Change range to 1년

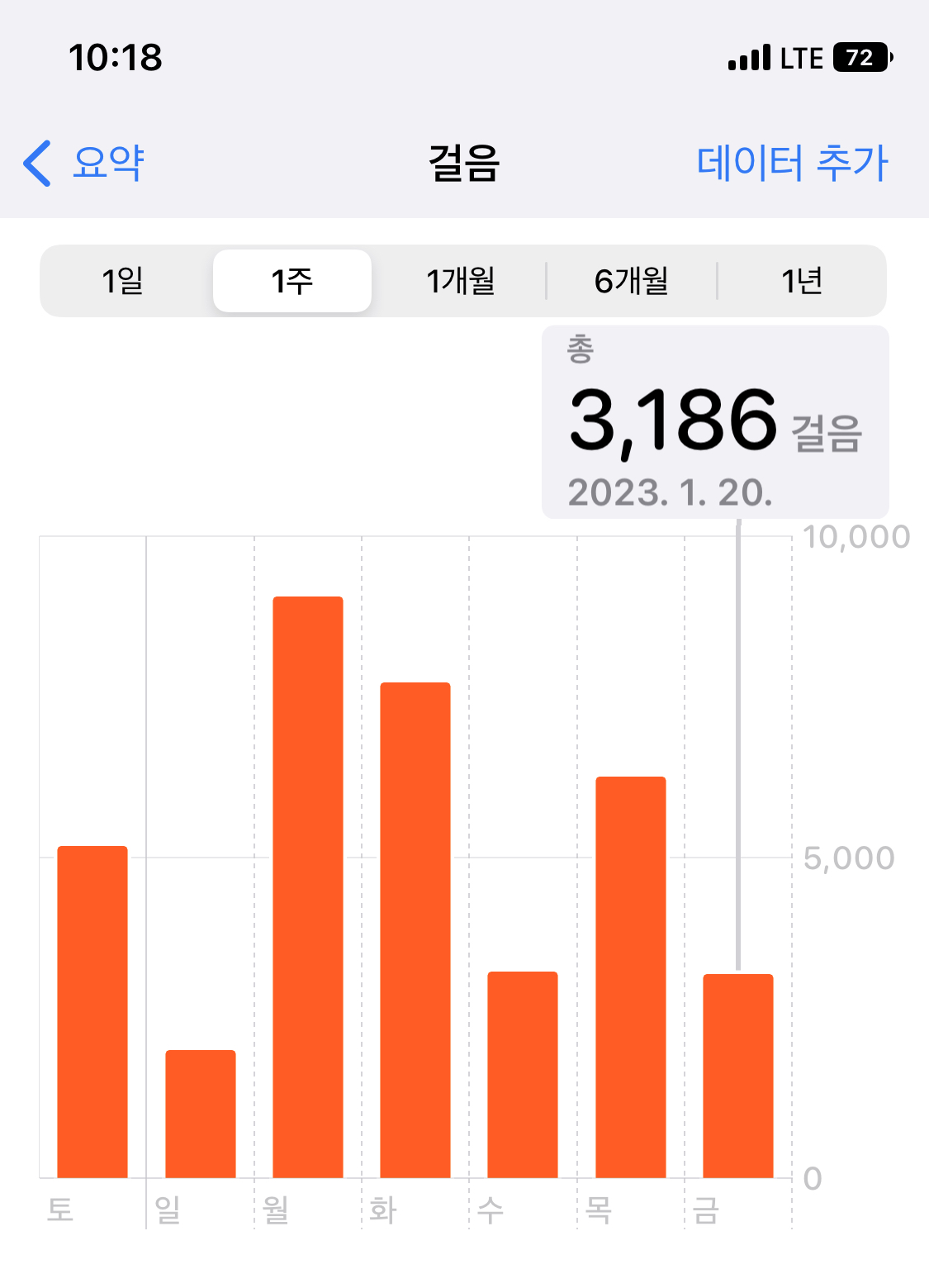[801, 281]
